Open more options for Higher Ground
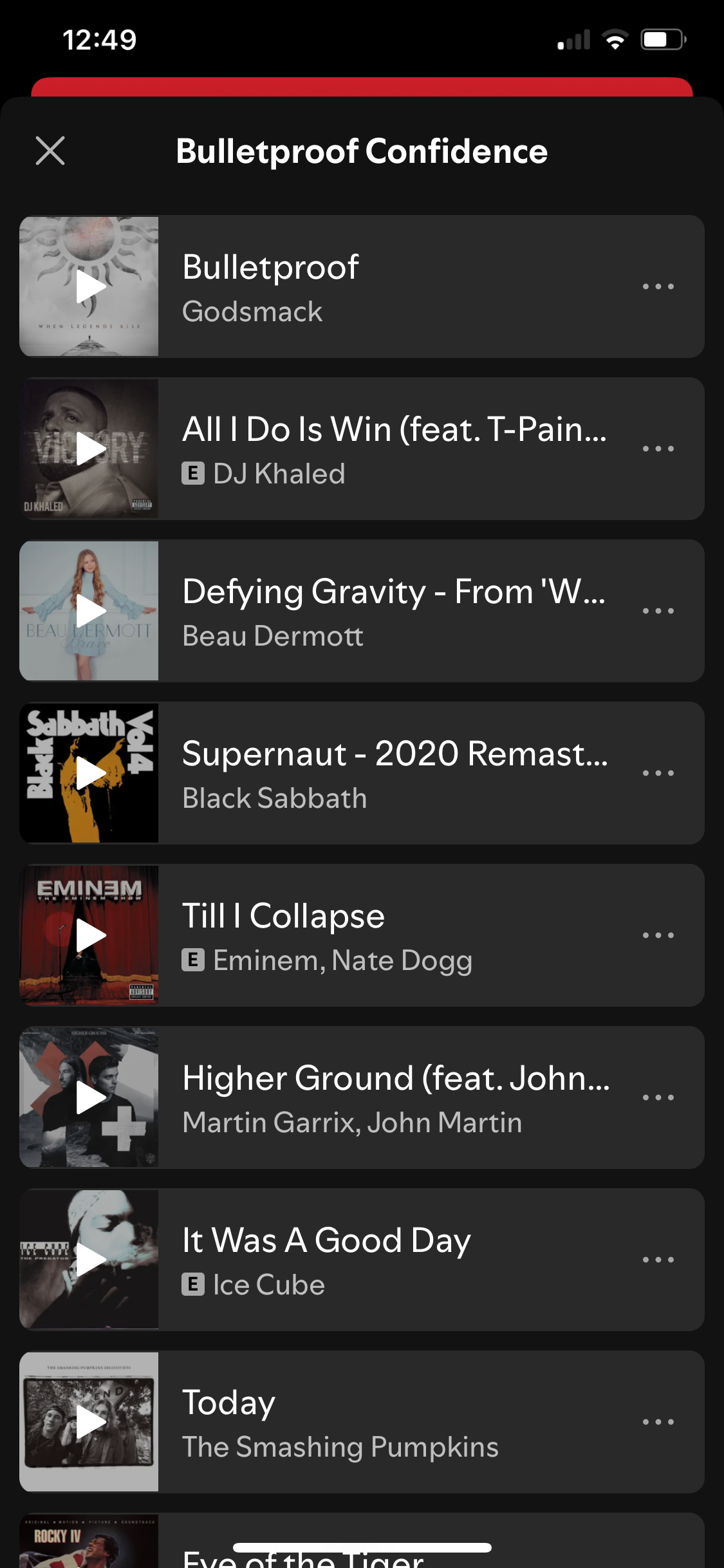 pos(658,1097)
